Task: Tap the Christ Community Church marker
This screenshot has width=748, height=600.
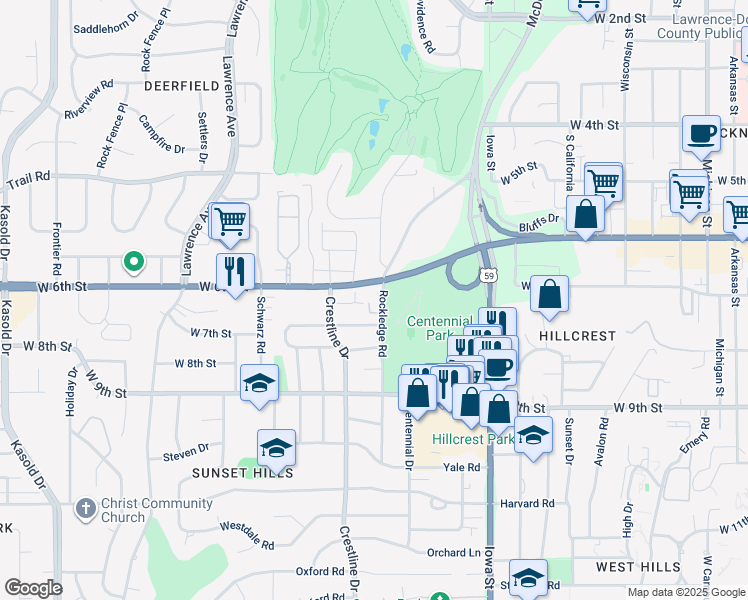Action: click(87, 509)
